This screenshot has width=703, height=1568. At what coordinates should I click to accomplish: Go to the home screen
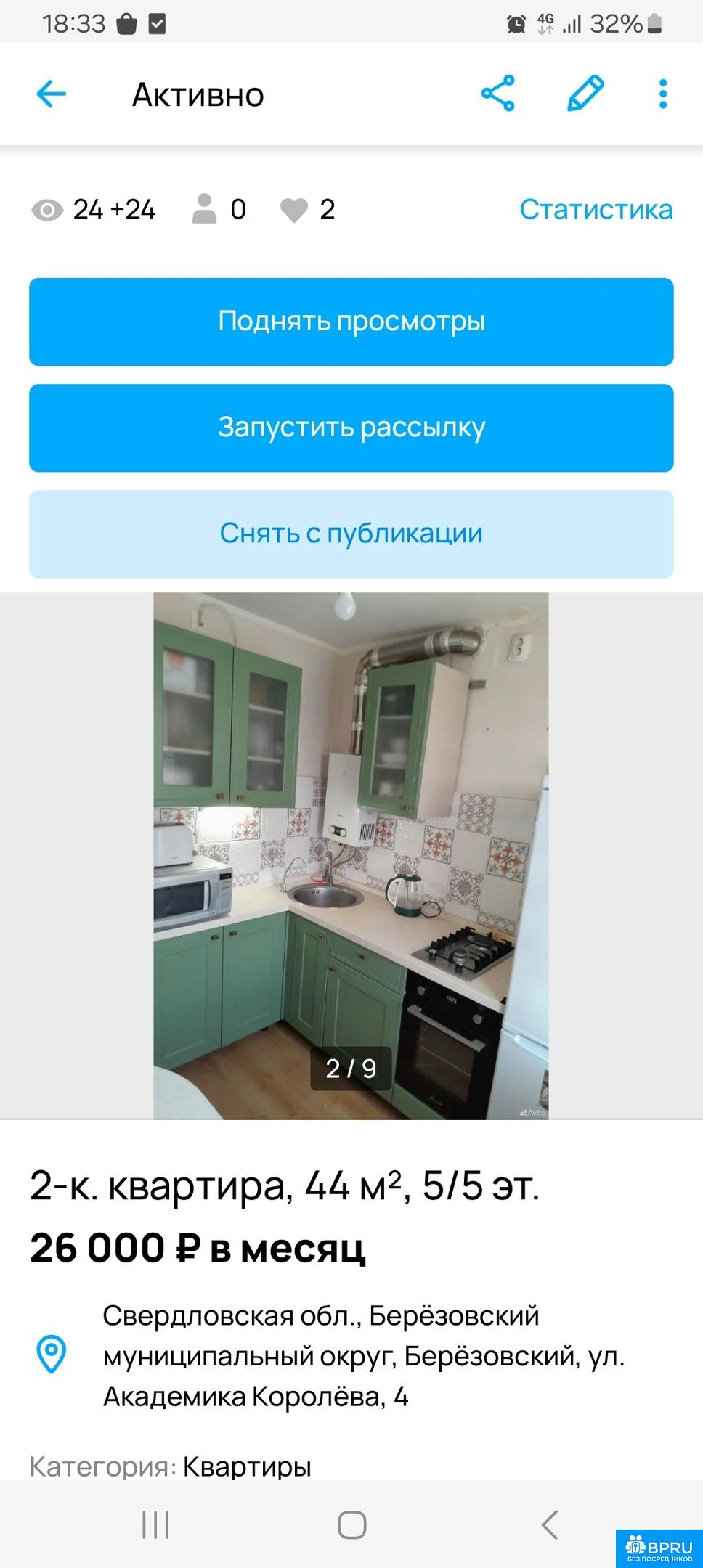[351, 1524]
